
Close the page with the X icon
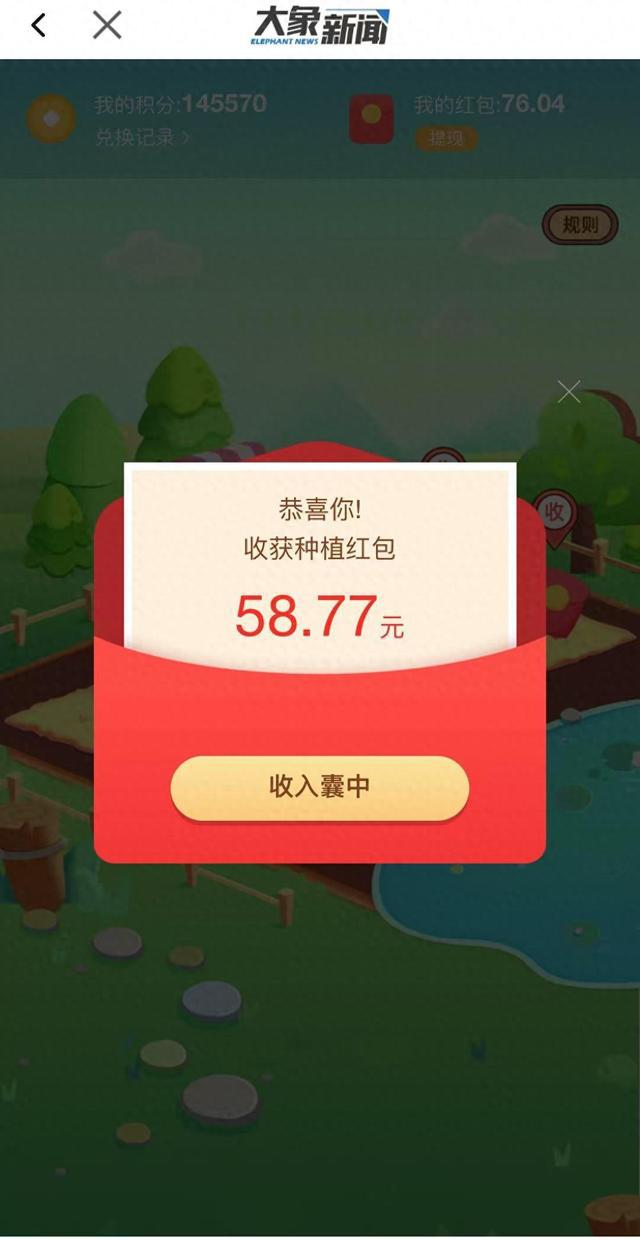tap(107, 25)
